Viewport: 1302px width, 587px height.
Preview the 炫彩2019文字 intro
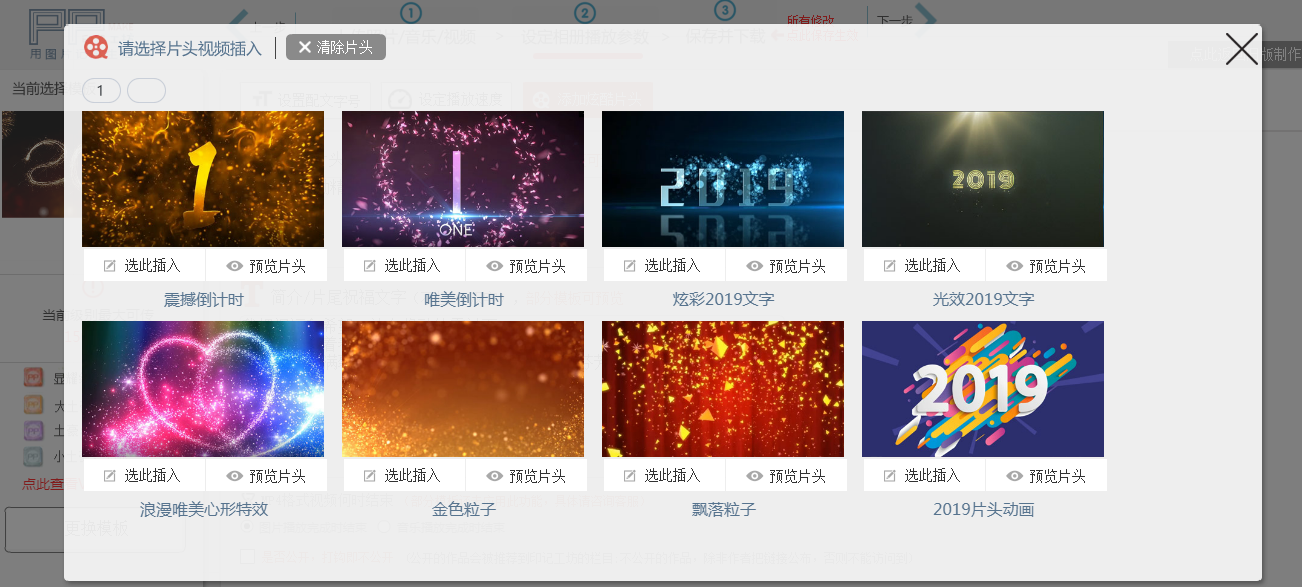[x=786, y=265]
